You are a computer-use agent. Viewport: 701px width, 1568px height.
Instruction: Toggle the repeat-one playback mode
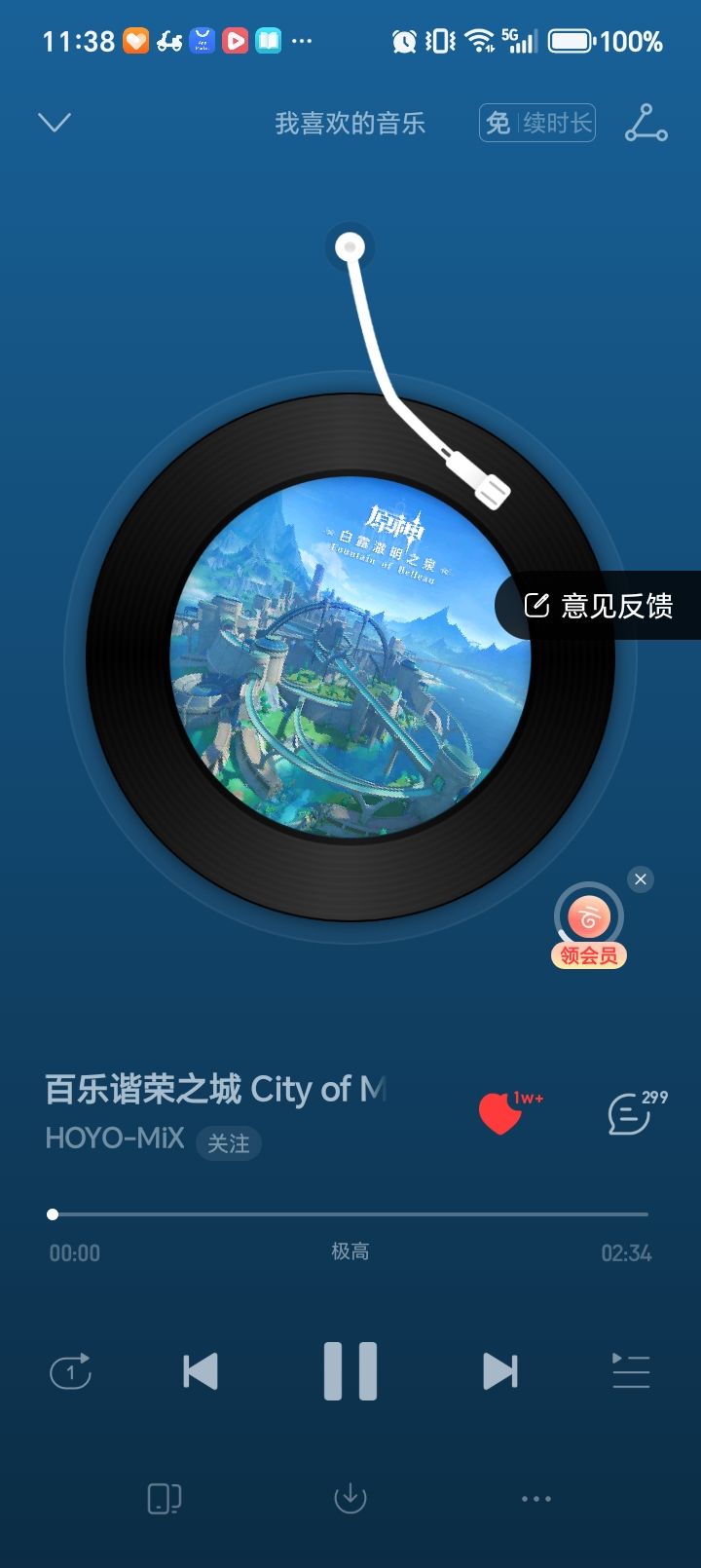click(71, 1370)
